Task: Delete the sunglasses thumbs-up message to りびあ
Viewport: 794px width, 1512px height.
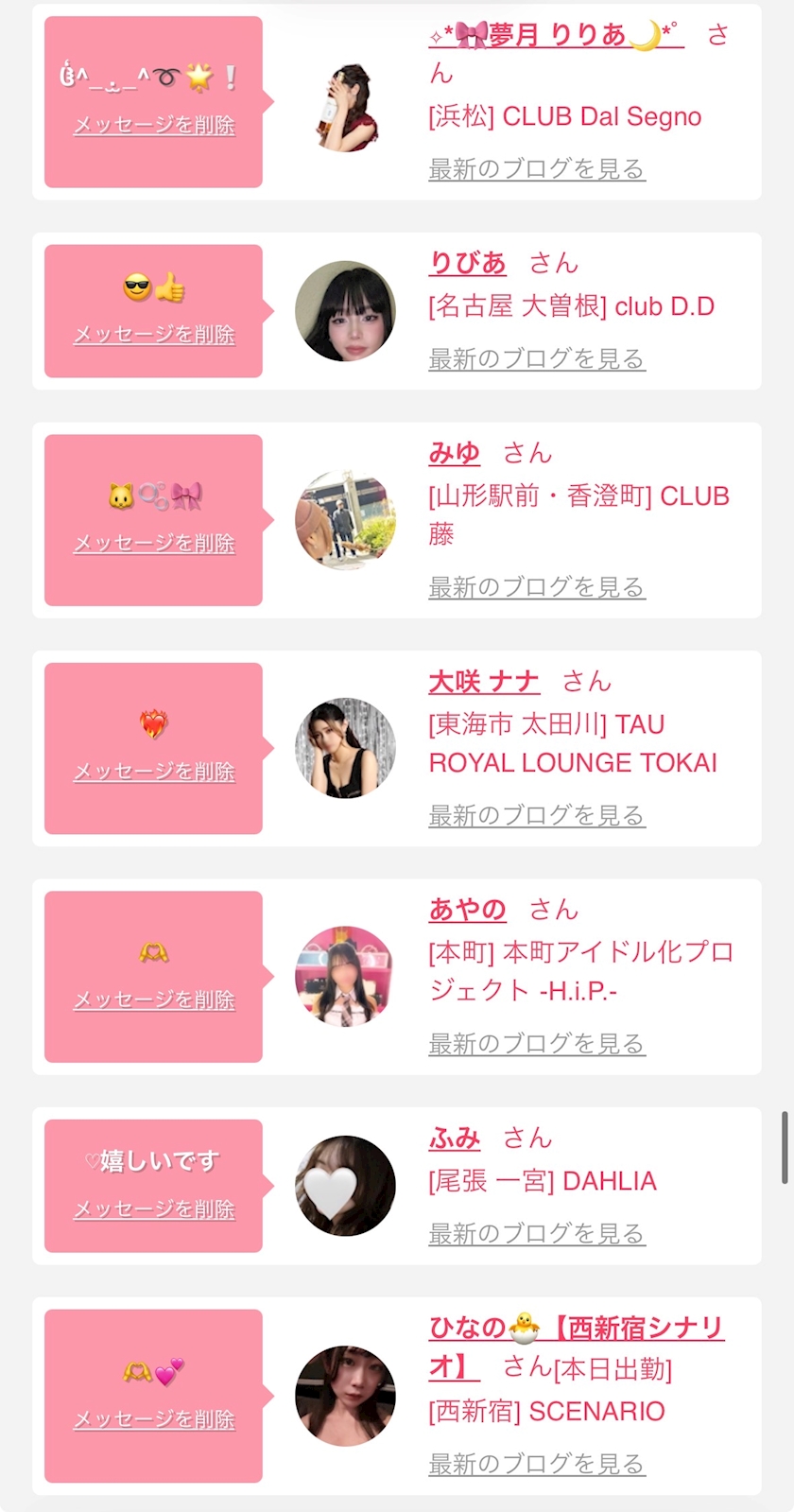Action: click(x=154, y=335)
